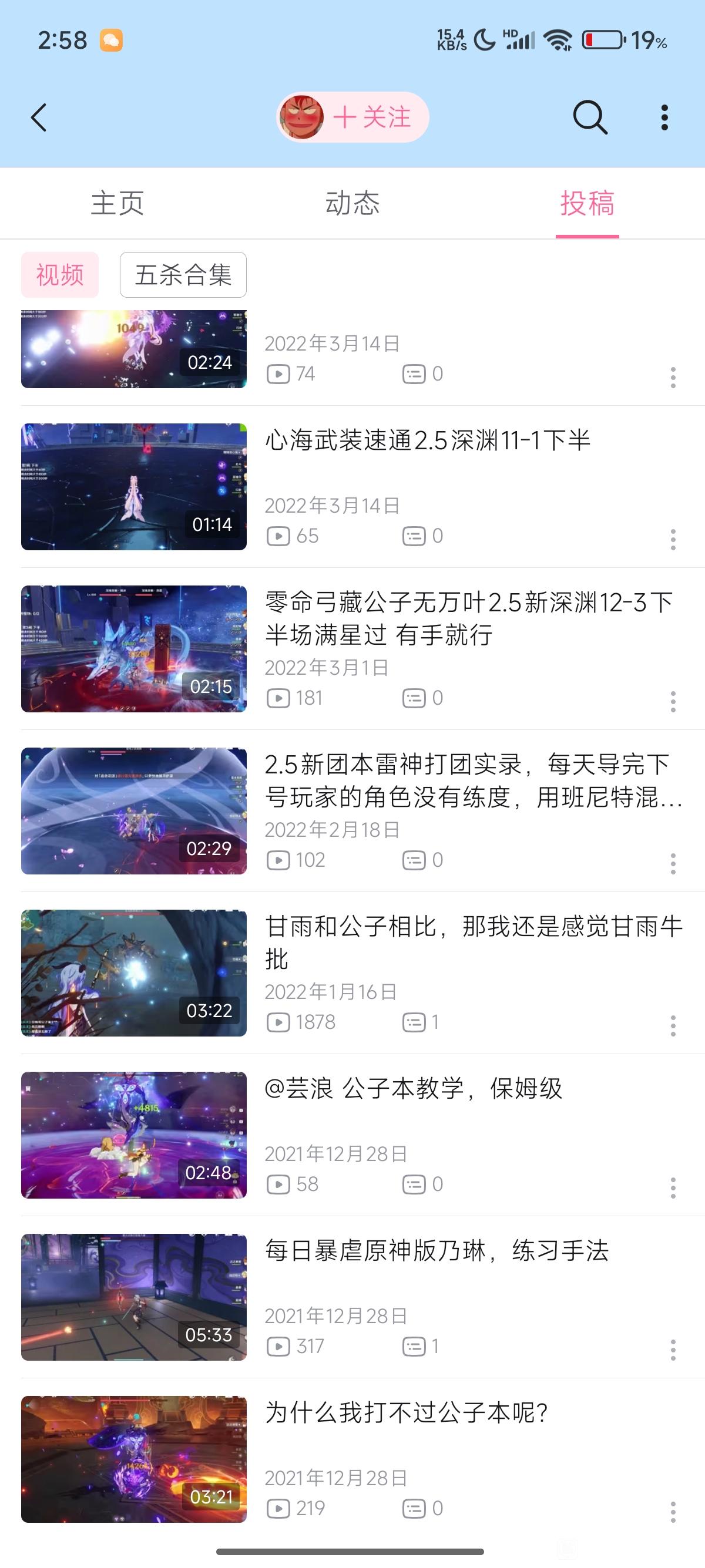The height and width of the screenshot is (1568, 705).
Task: Switch to the 主页 tab
Action: pyautogui.click(x=117, y=203)
